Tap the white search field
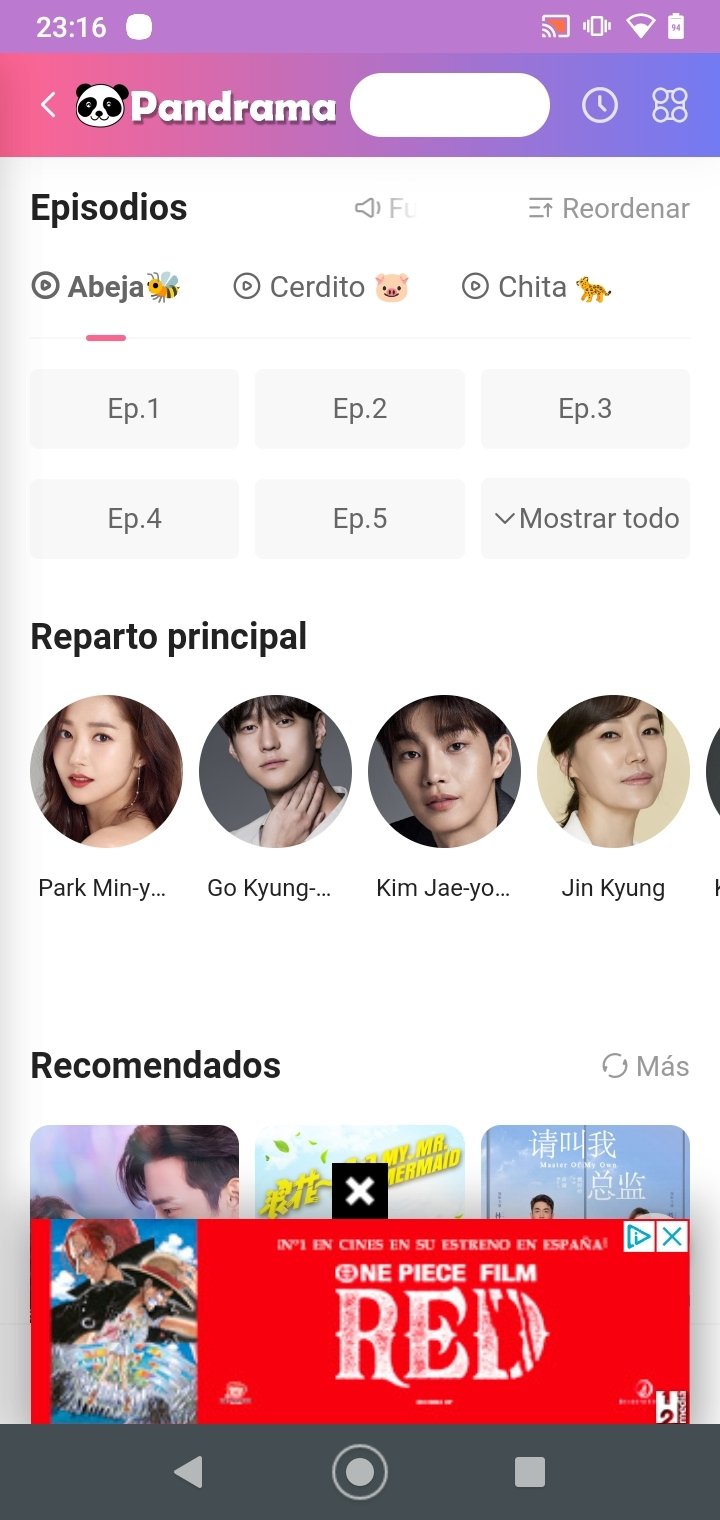The width and height of the screenshot is (720, 1520). coord(449,105)
